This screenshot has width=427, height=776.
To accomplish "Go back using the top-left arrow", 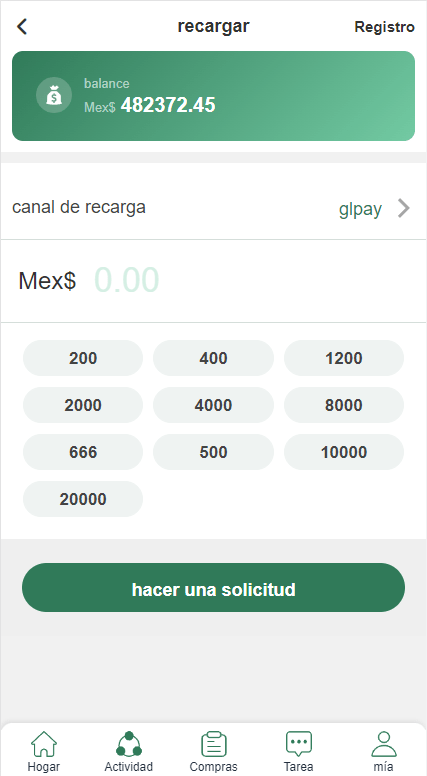I will pyautogui.click(x=22, y=26).
